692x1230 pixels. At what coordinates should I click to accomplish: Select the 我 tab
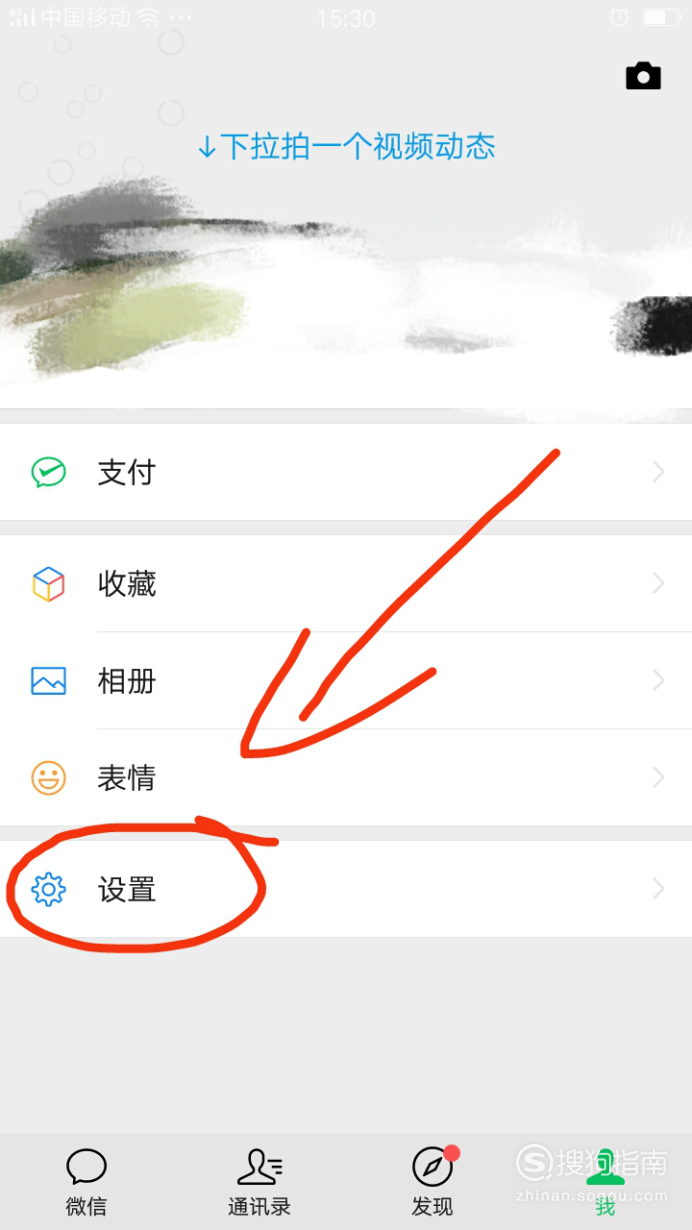coord(605,1181)
